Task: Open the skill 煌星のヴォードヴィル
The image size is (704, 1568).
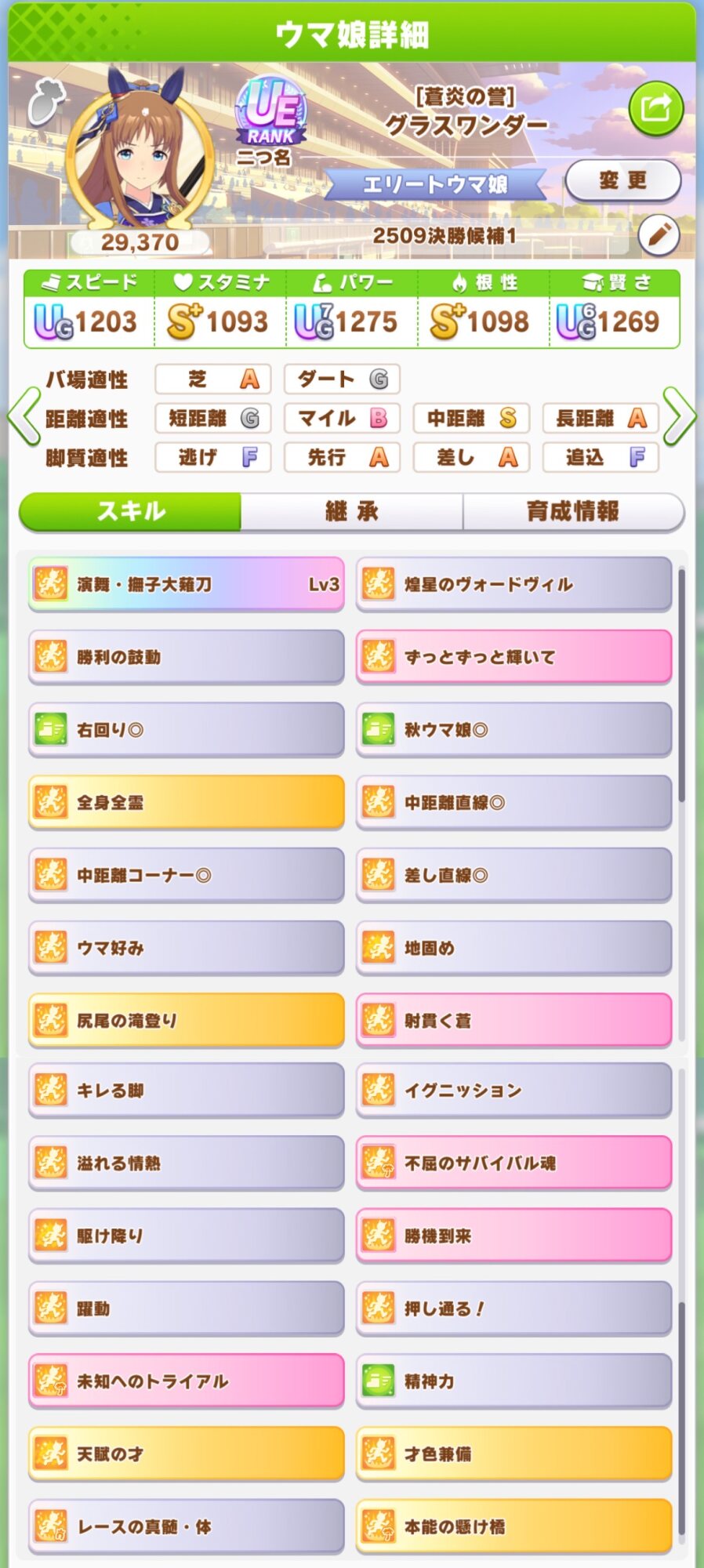Action: coord(513,584)
